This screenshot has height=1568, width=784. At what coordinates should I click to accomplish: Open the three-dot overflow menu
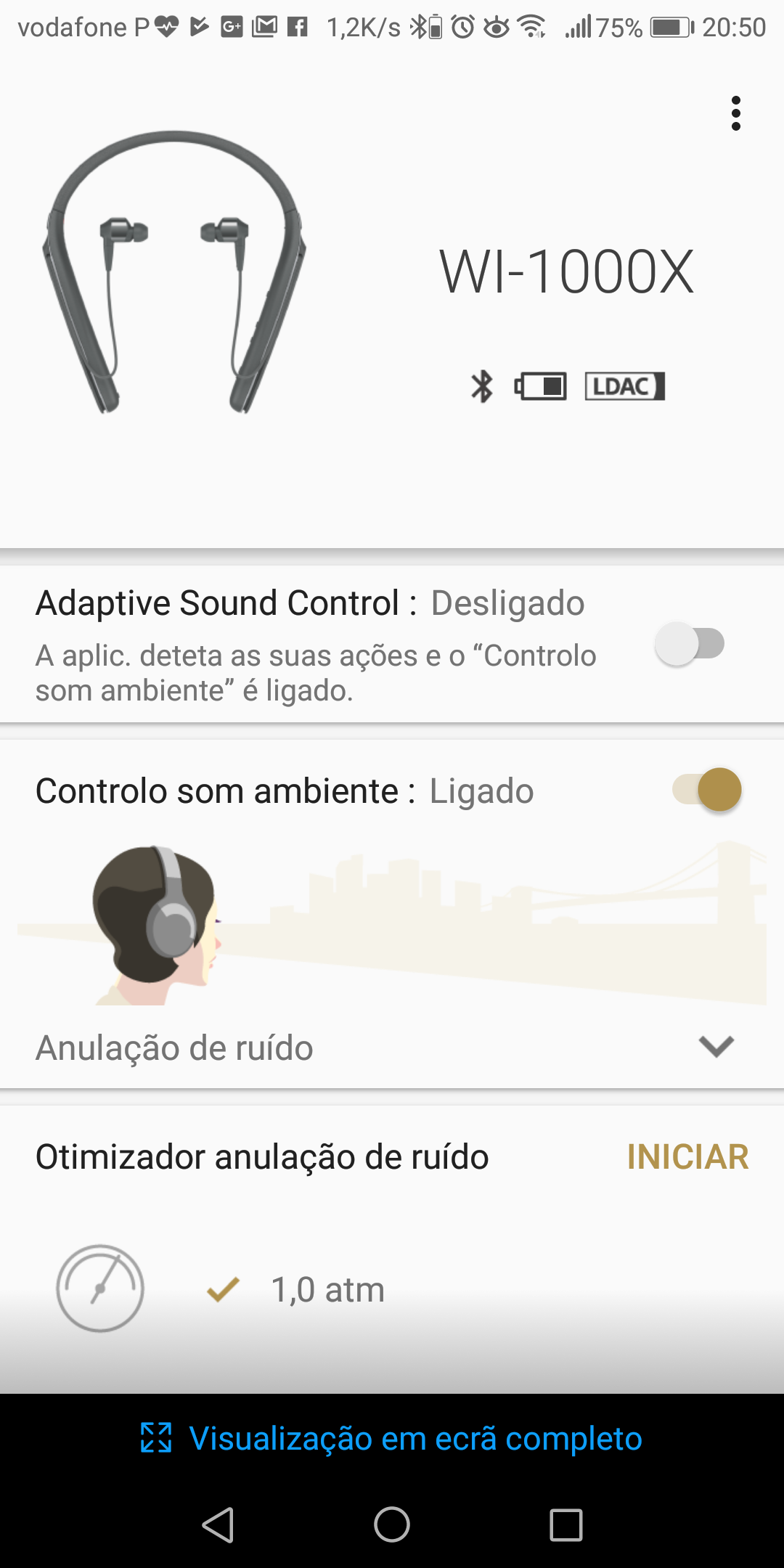(735, 113)
